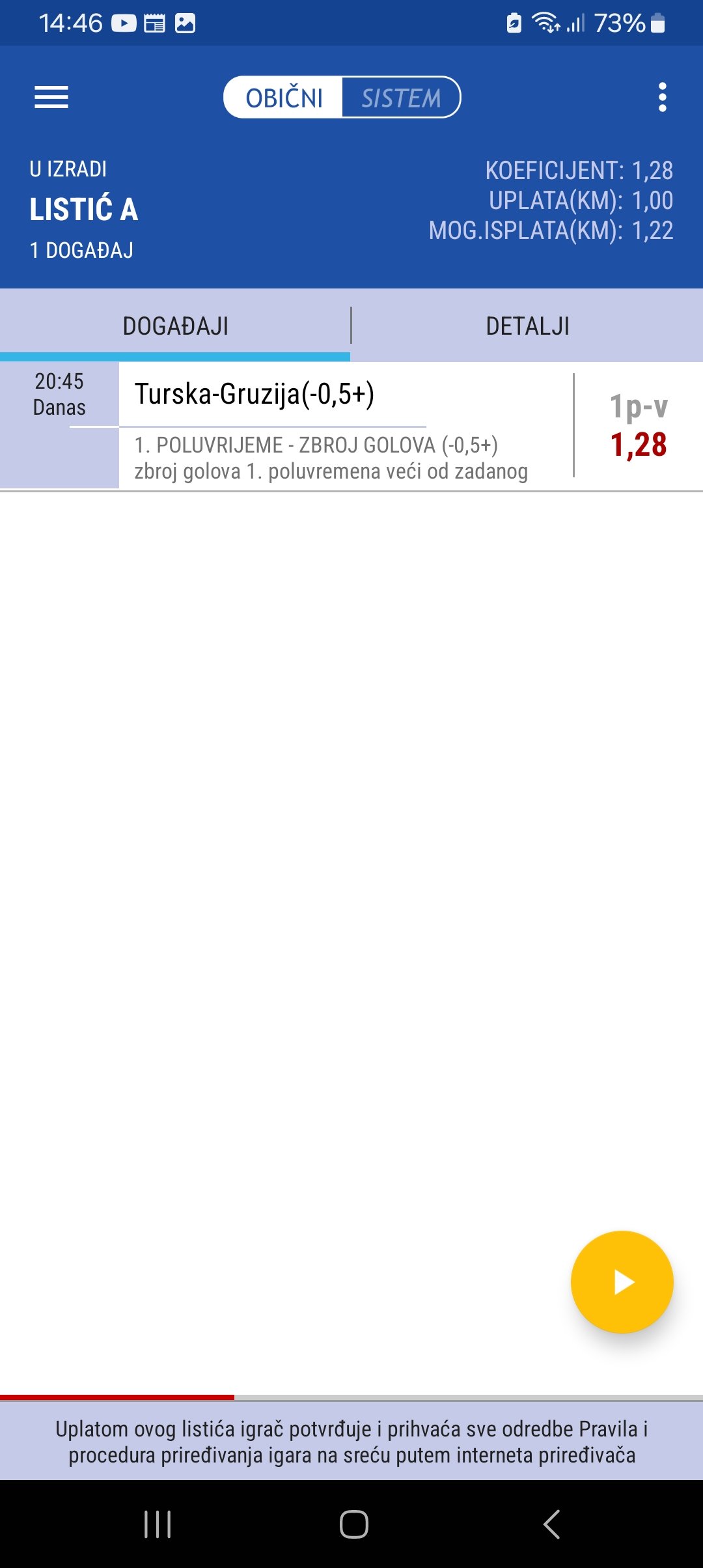703x1568 pixels.
Task: Select the OBIČNI ticket mode
Action: click(284, 98)
